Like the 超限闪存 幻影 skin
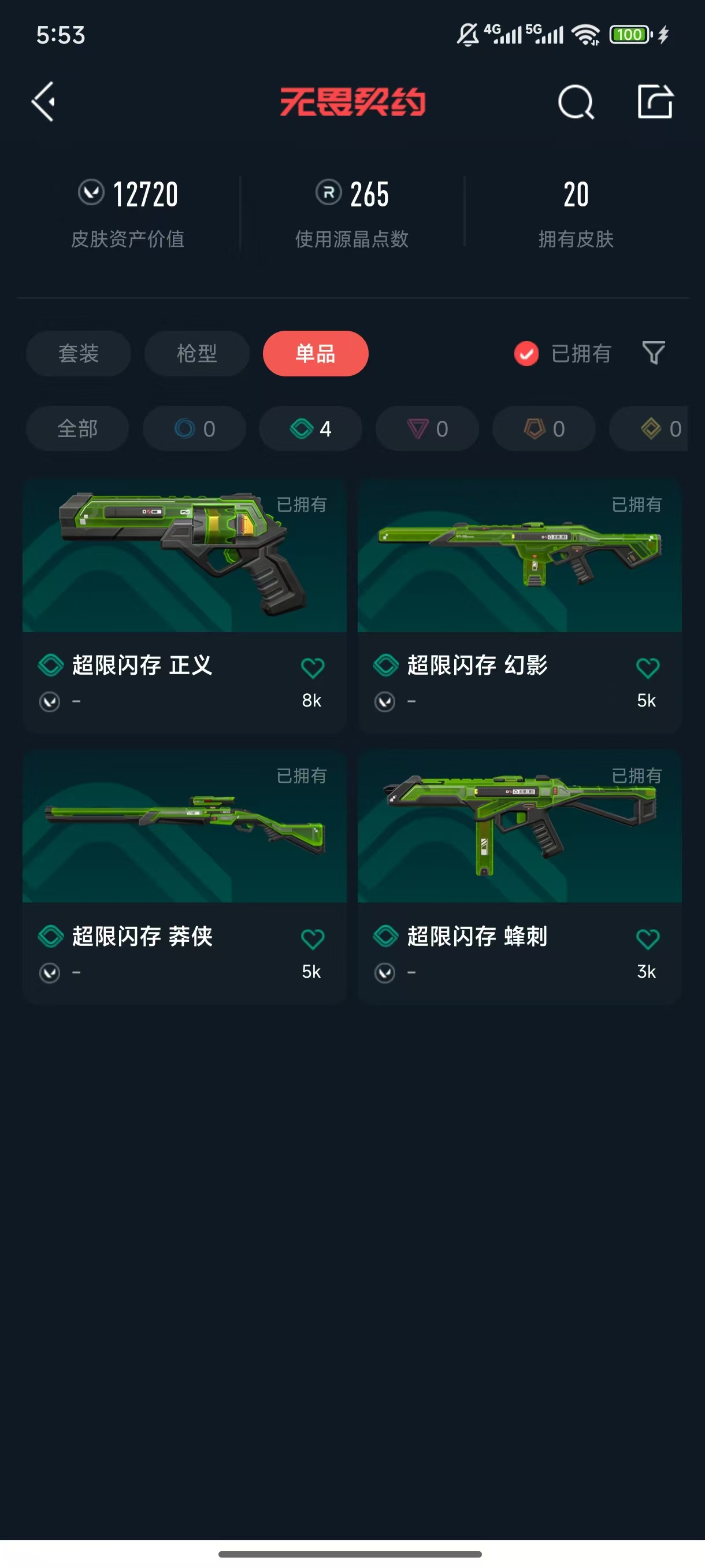 [647, 668]
